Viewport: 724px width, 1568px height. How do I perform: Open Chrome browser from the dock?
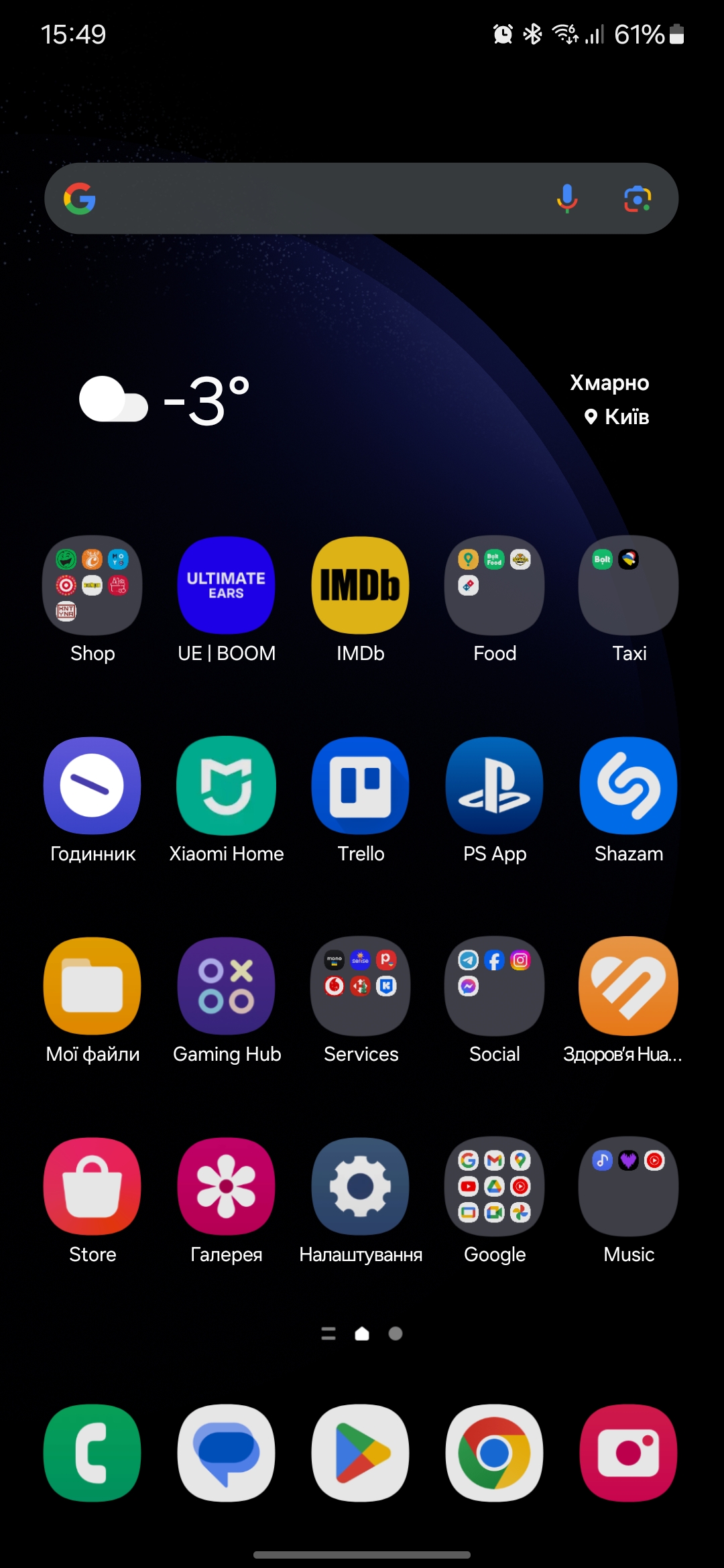click(x=495, y=1453)
